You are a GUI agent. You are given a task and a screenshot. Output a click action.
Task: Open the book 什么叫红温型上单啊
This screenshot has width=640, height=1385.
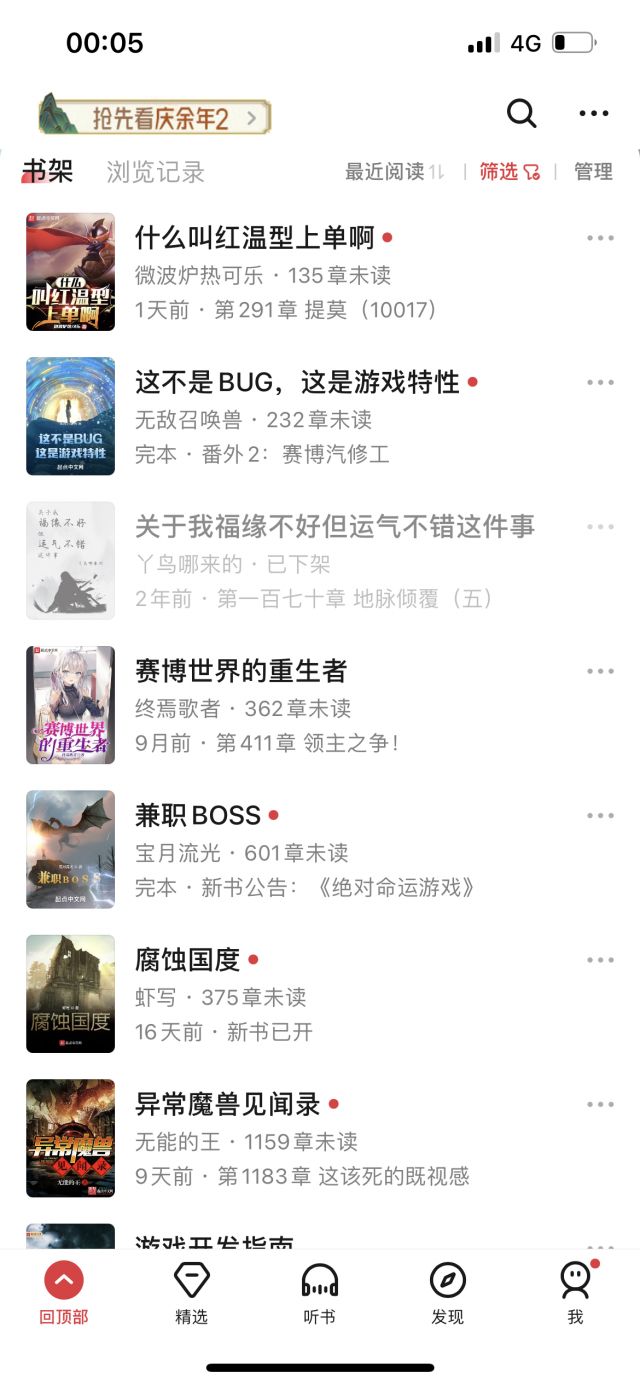pos(255,238)
